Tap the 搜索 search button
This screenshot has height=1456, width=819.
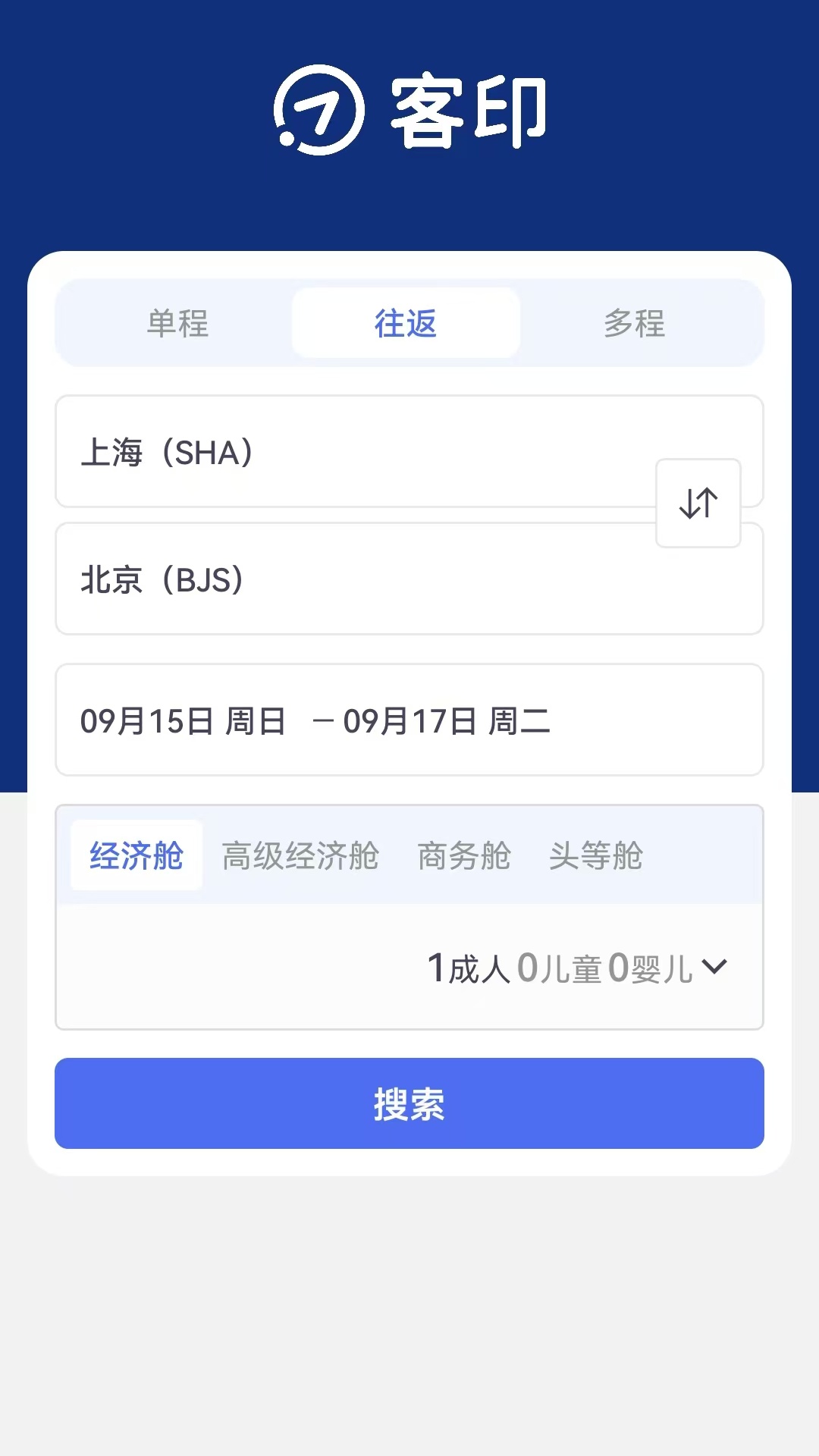pos(409,1103)
